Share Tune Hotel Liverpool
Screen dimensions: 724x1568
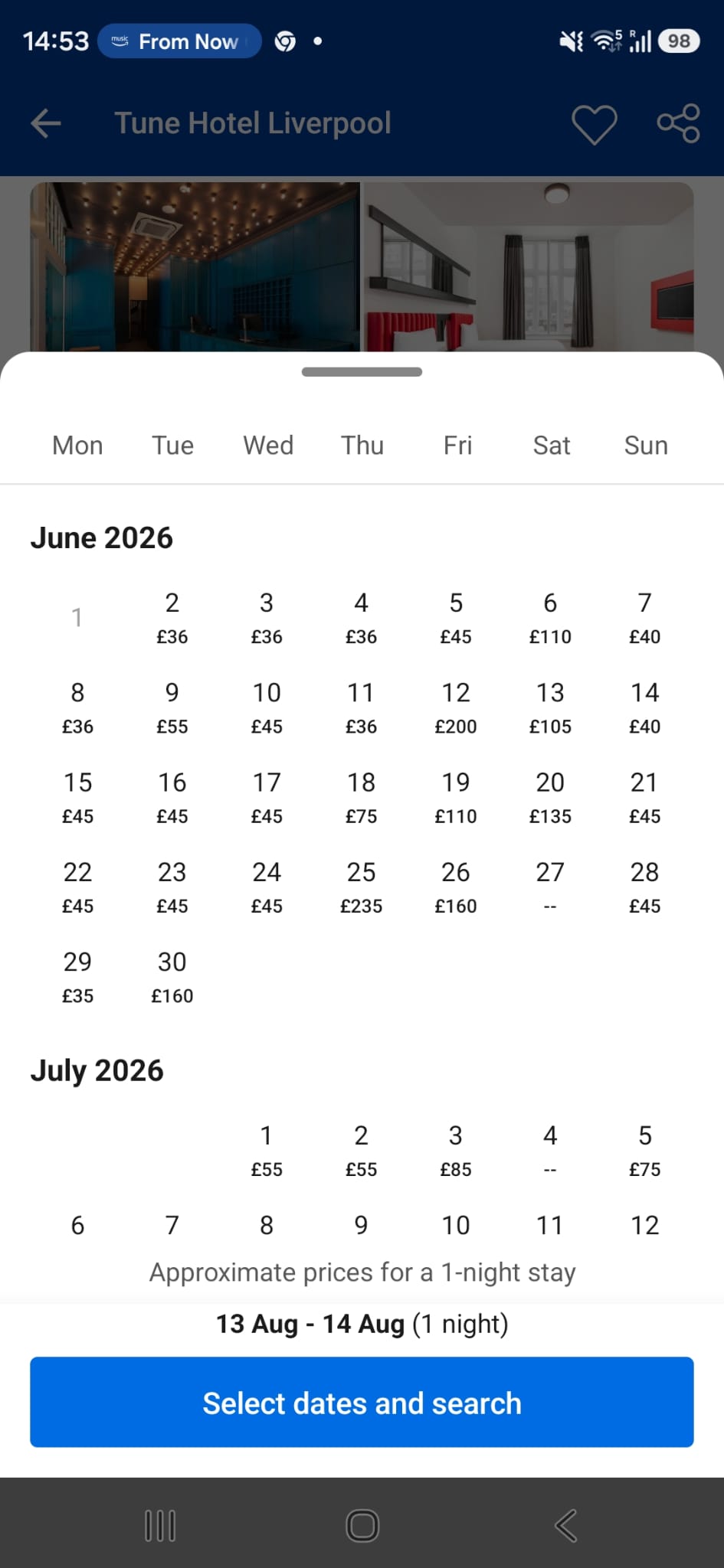[679, 123]
